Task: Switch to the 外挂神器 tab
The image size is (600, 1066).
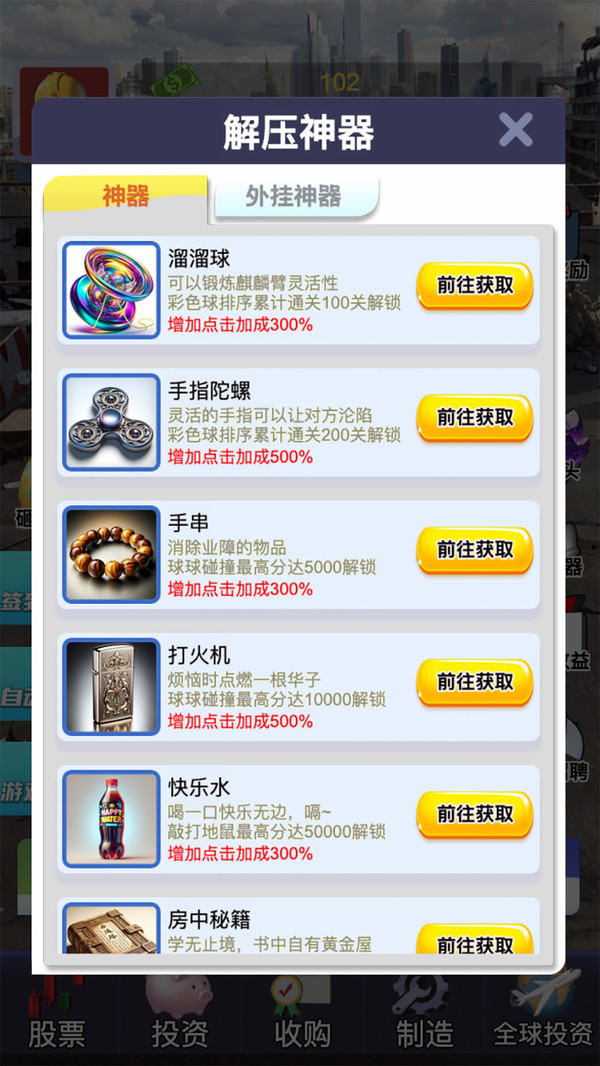Action: click(295, 196)
